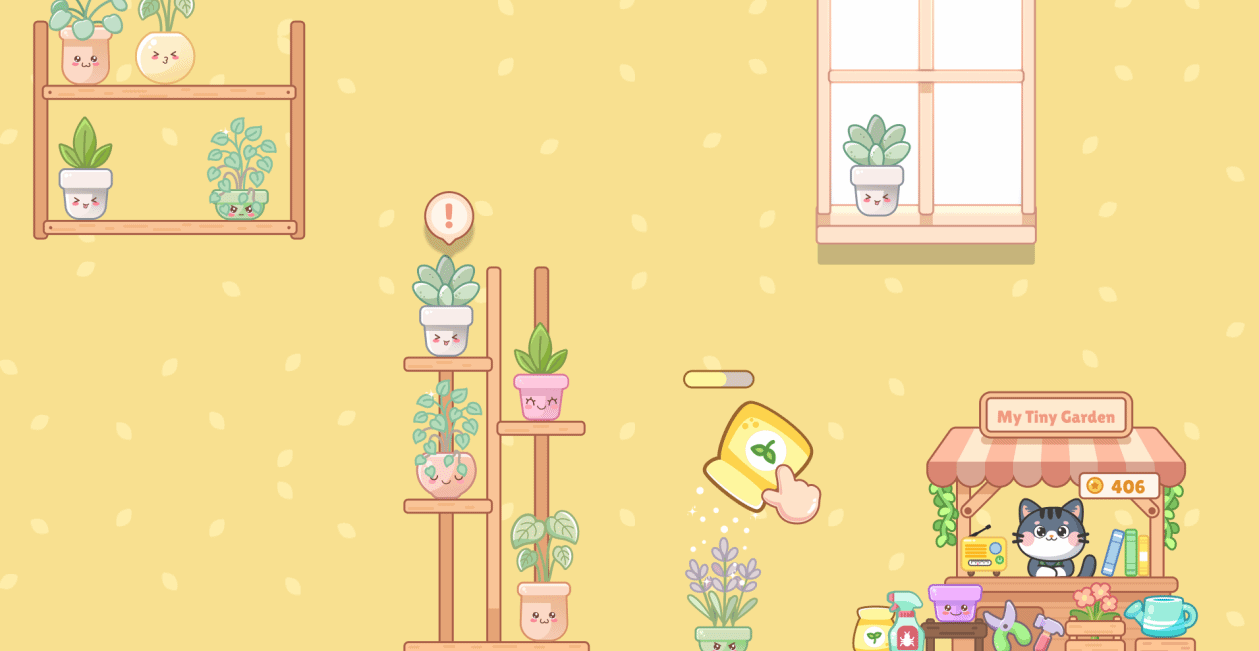
Task: Tap the exclamation alert above the succulent
Action: point(449,215)
